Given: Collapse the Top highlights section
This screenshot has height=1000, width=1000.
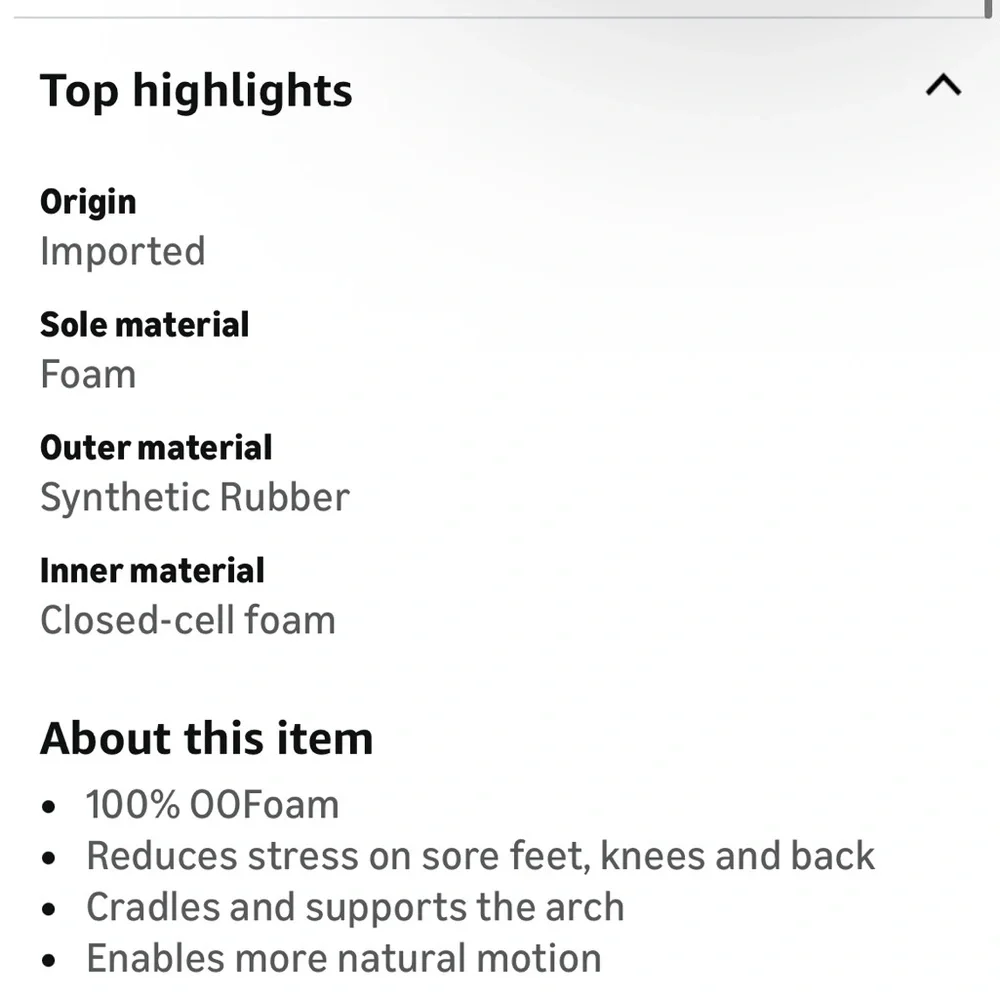Looking at the screenshot, I should click(x=943, y=87).
